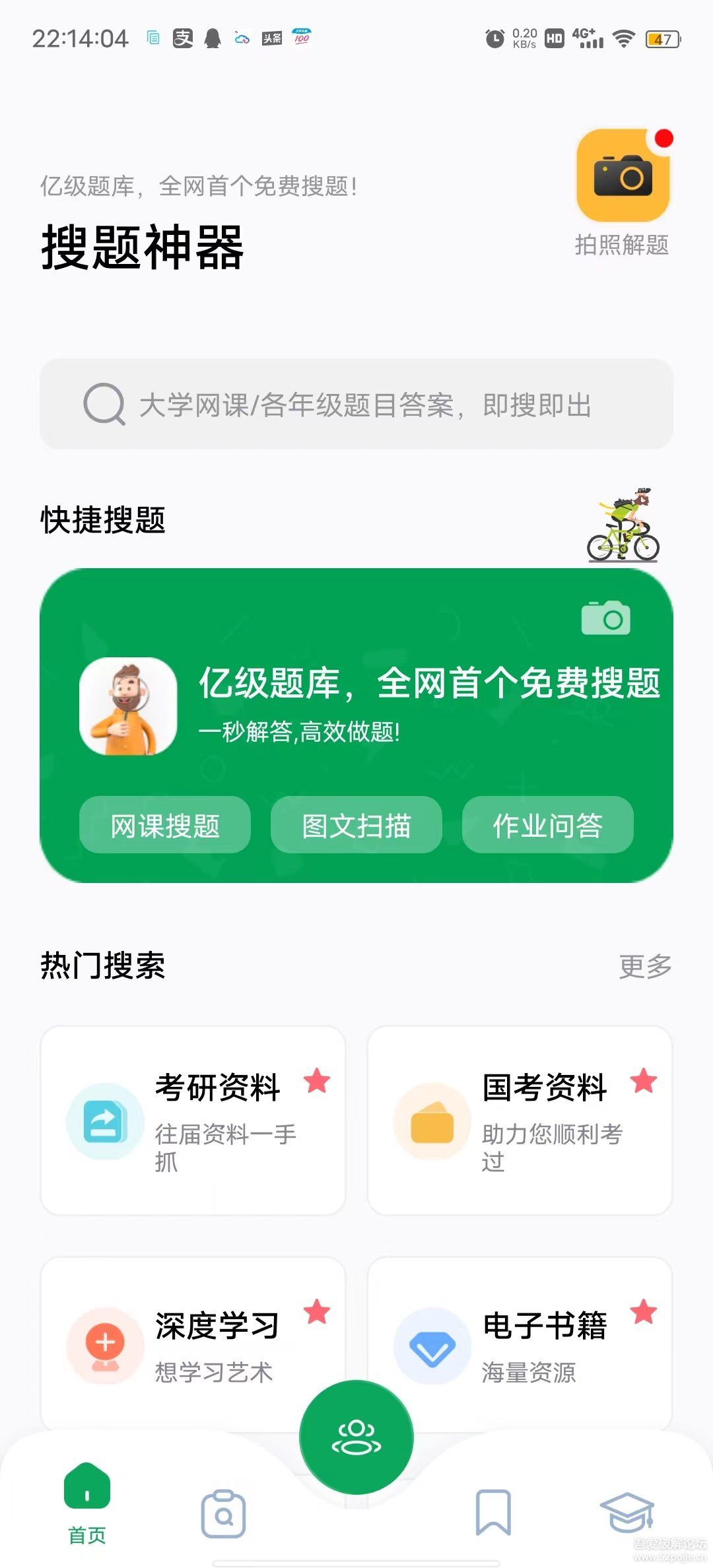Tap the camera icon inside the green banner
This screenshot has width=713, height=1568.
607,619
